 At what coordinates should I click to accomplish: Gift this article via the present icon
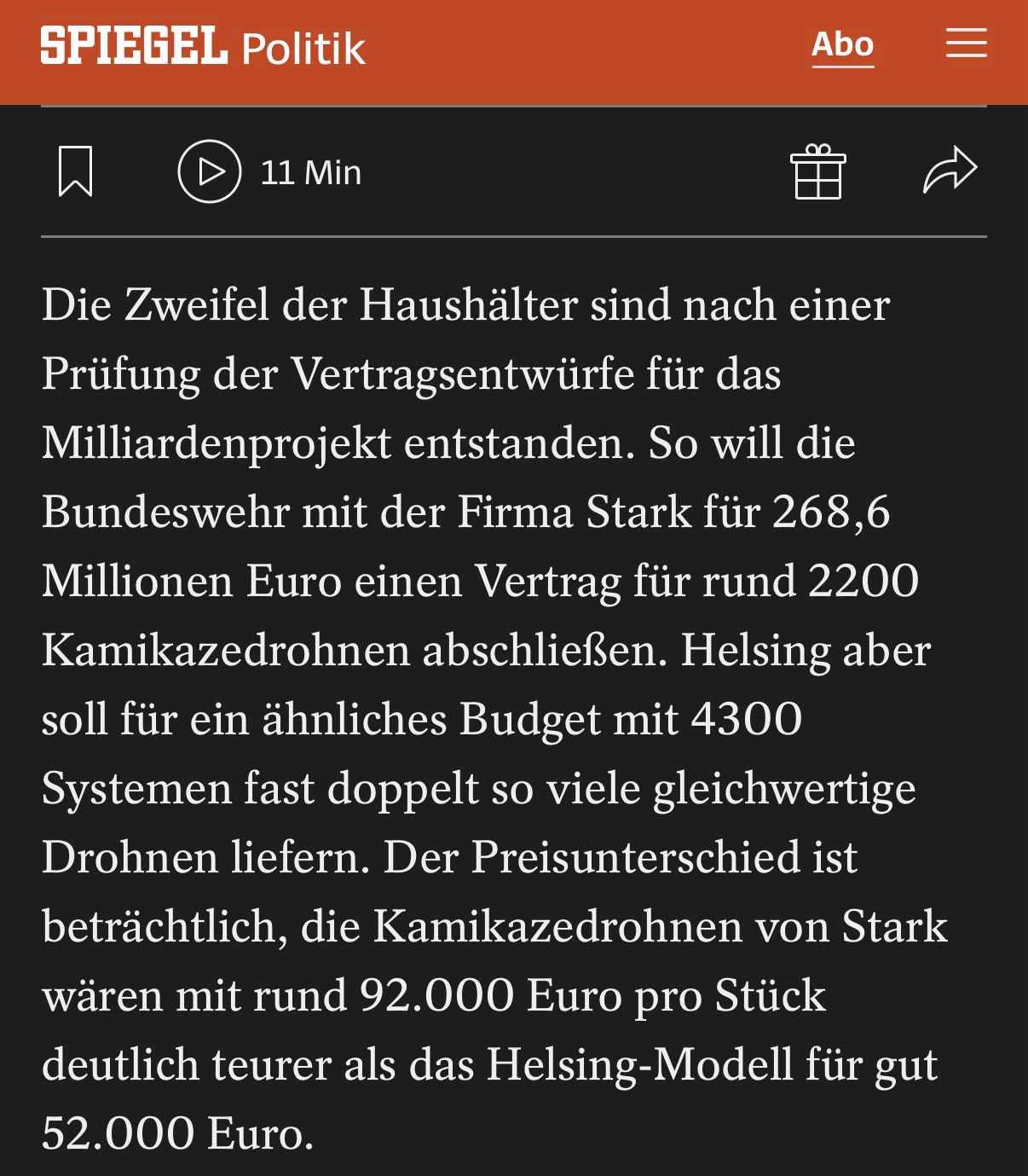(x=818, y=171)
